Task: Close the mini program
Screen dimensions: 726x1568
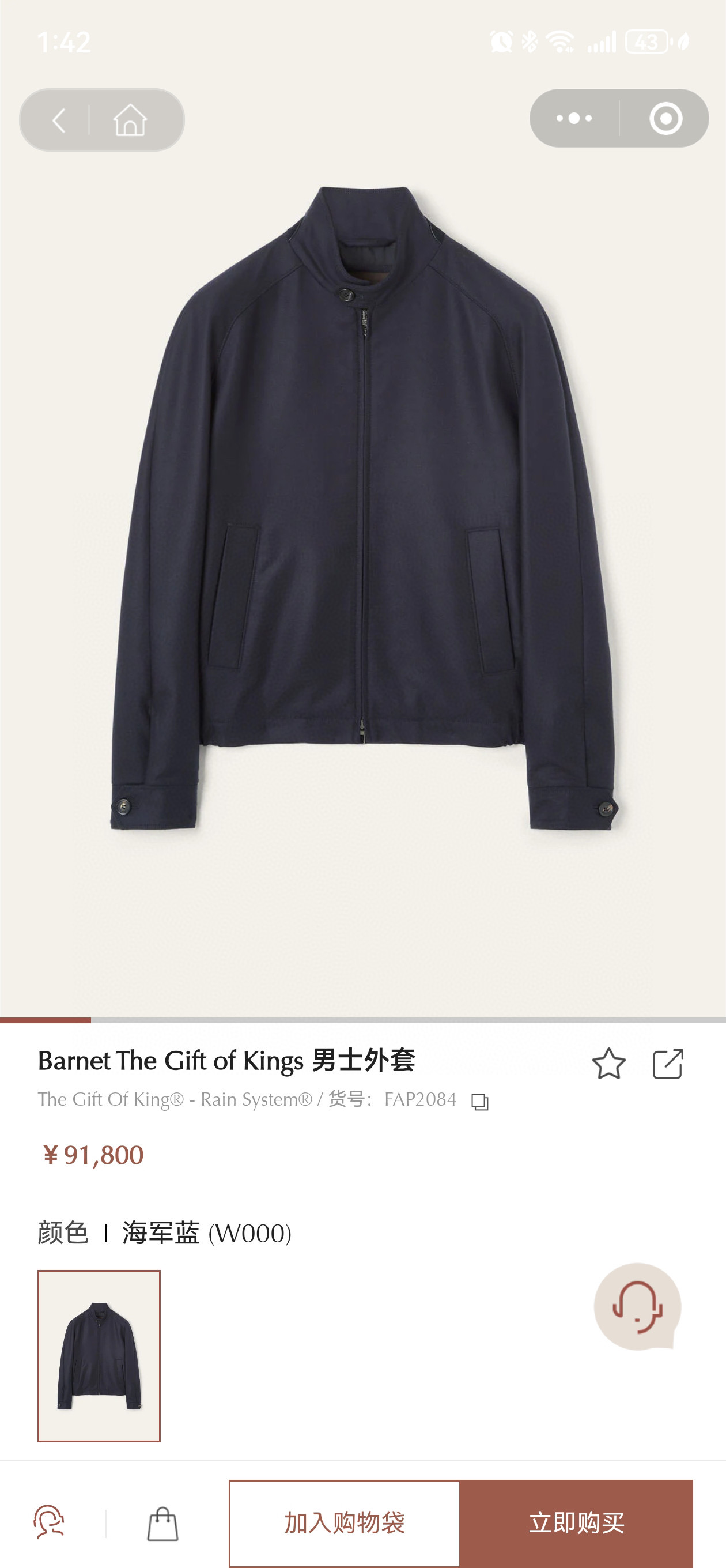Action: tap(665, 118)
